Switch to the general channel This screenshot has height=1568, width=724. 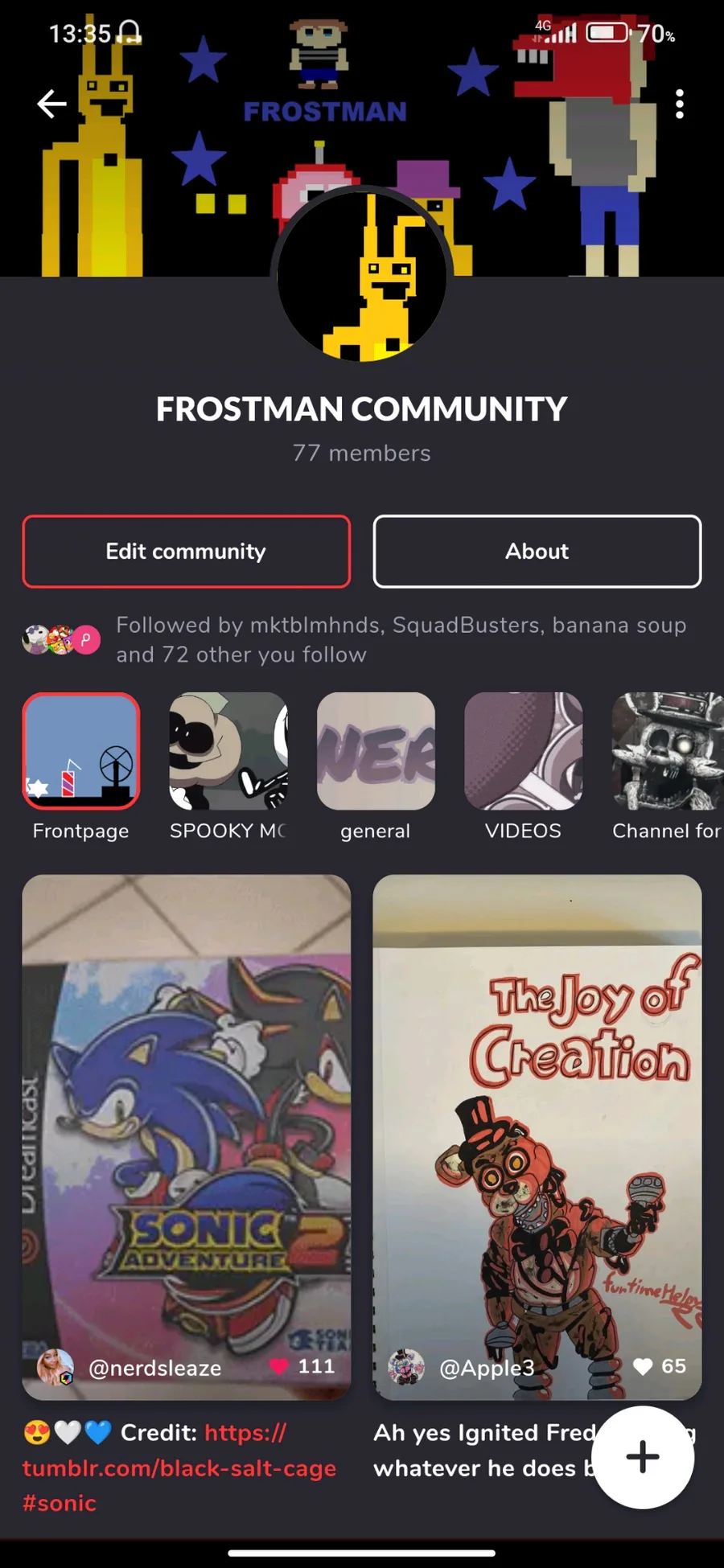[x=376, y=751]
